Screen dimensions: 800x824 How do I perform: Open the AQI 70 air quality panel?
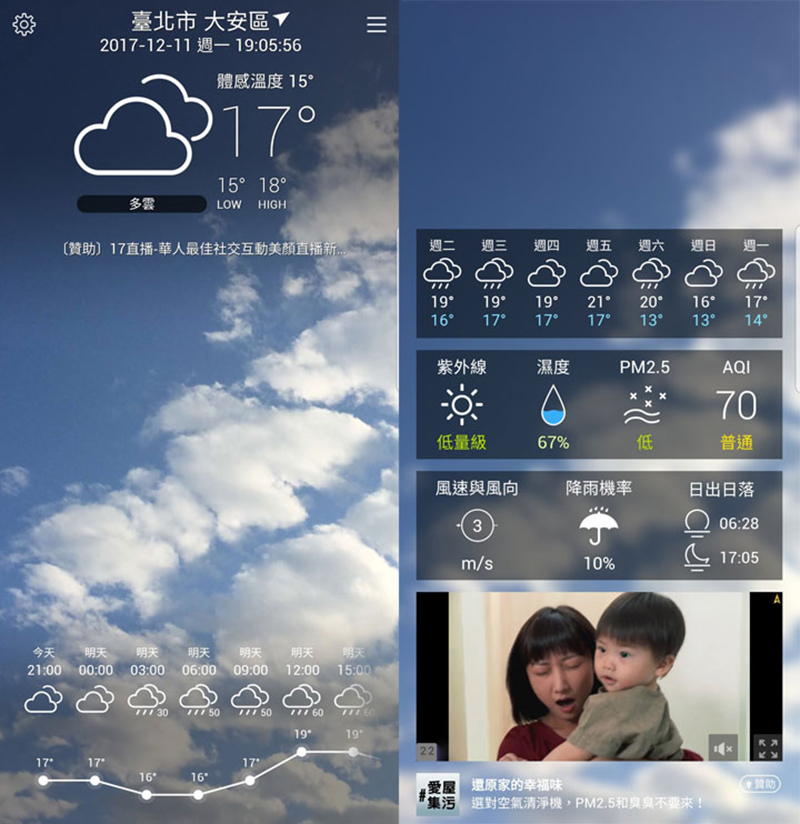pyautogui.click(x=736, y=405)
